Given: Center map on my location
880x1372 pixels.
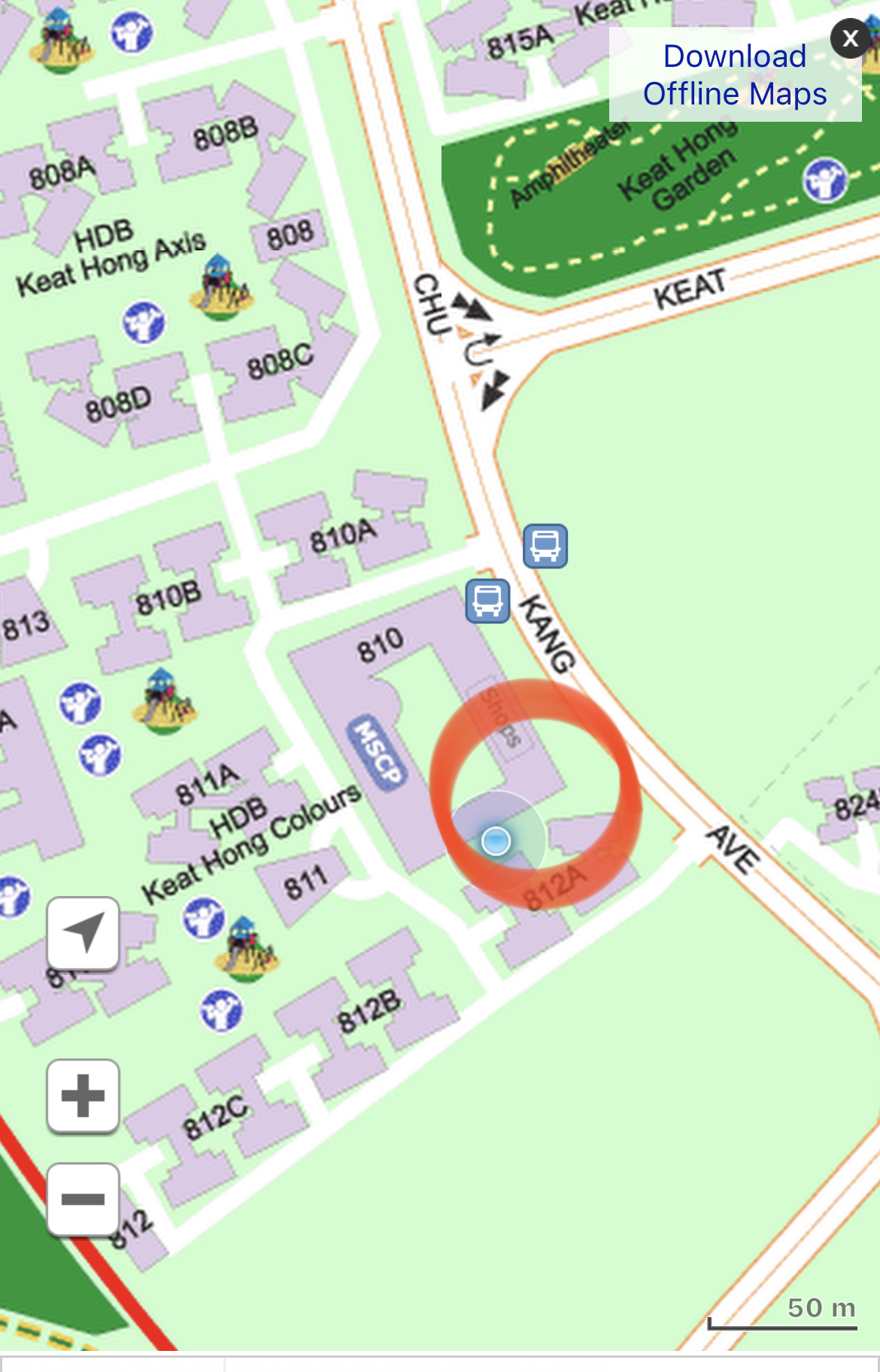Looking at the screenshot, I should pos(83,933).
